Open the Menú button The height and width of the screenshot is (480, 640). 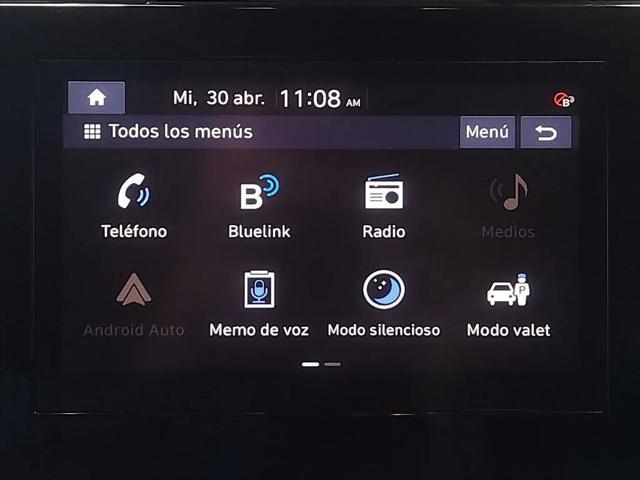[487, 132]
